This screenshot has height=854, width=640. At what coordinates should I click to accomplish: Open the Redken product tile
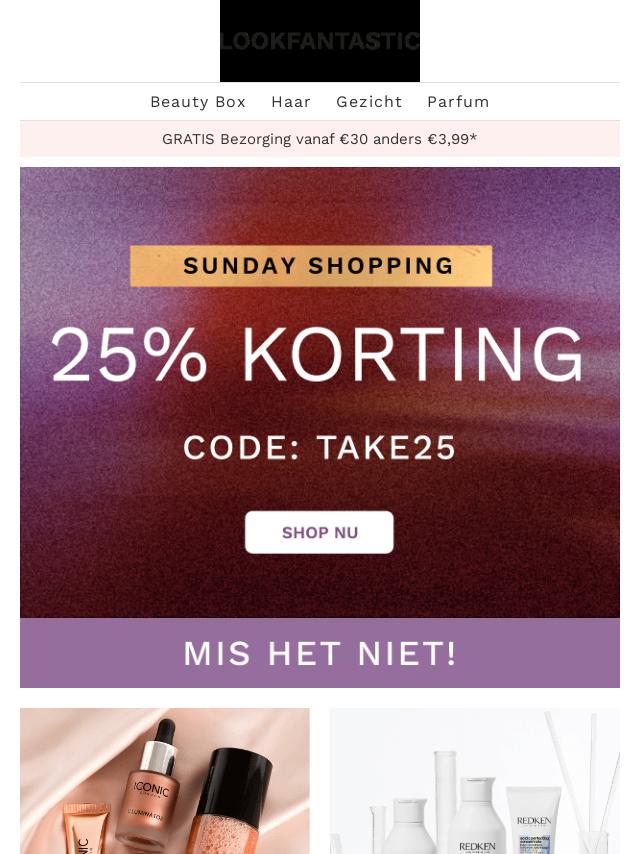pyautogui.click(x=475, y=781)
